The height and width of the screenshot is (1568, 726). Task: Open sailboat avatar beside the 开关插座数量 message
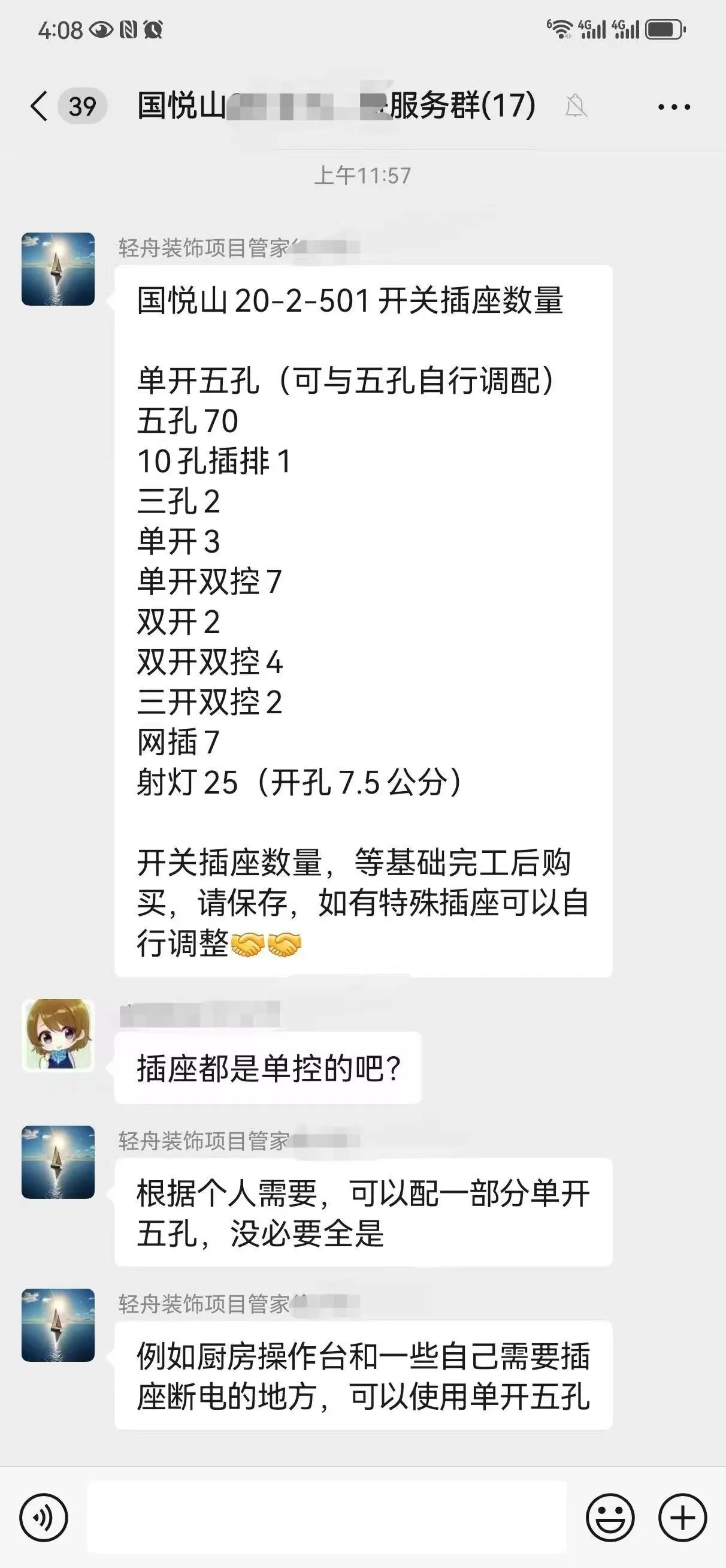tap(59, 269)
